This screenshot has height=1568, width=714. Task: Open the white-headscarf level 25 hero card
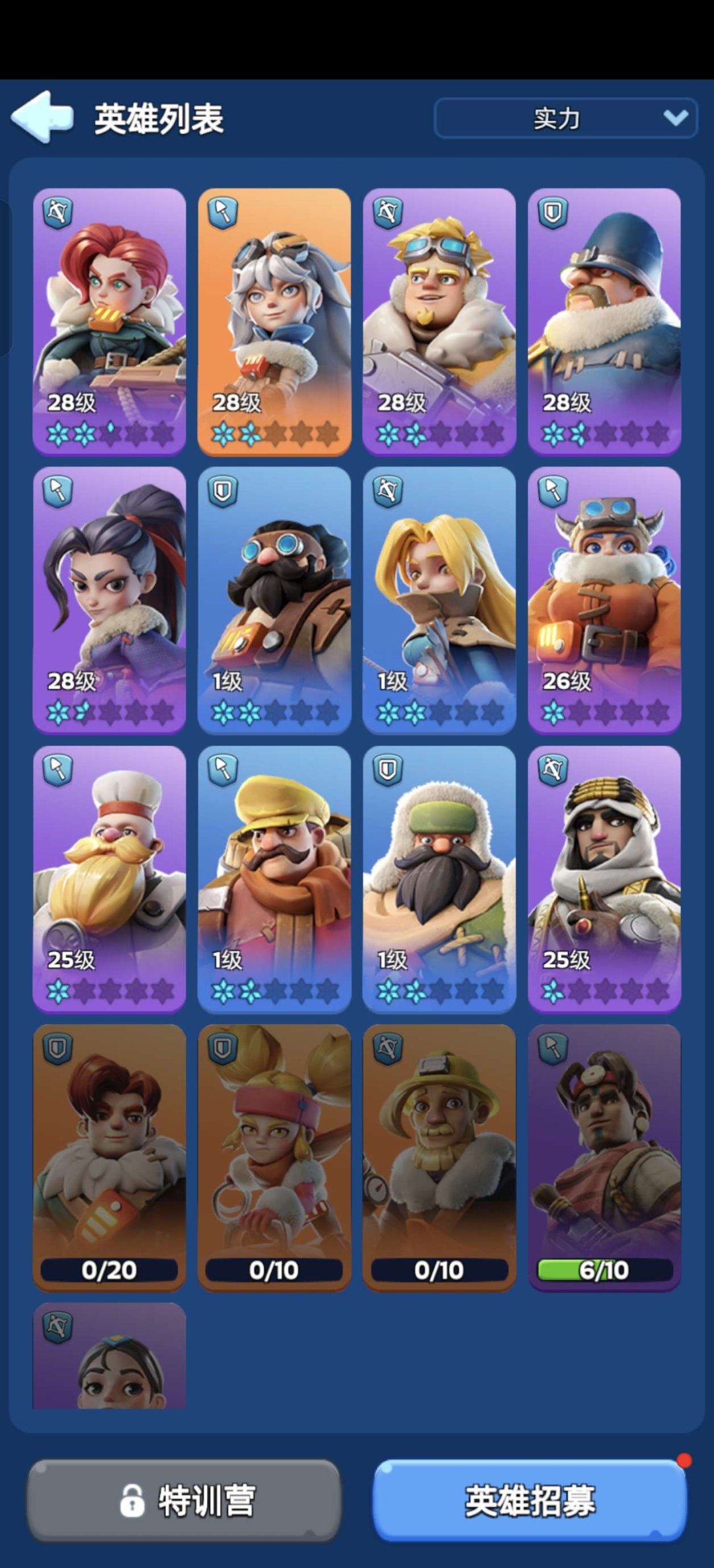click(x=604, y=879)
